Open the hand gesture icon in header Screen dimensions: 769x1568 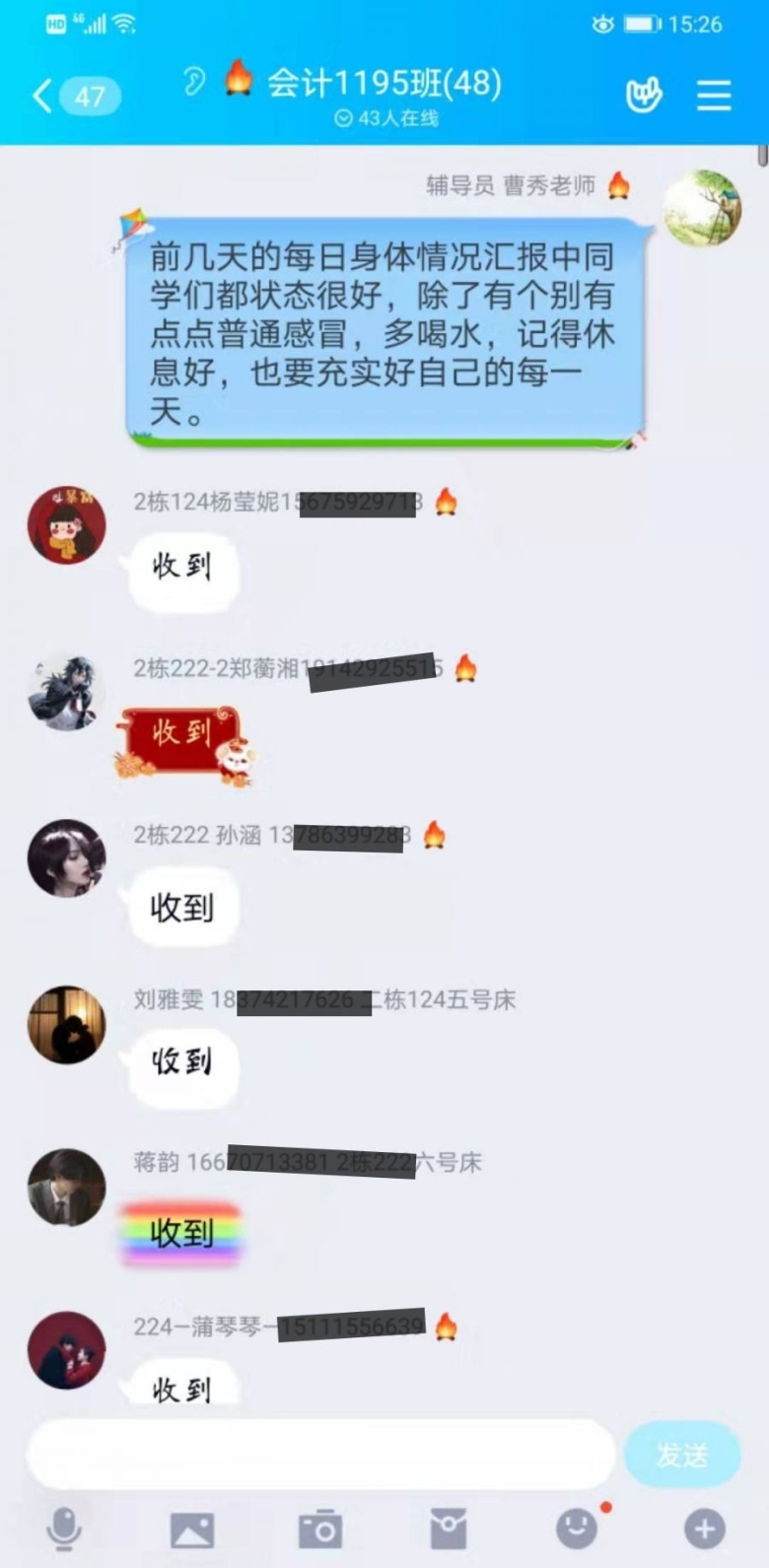644,96
